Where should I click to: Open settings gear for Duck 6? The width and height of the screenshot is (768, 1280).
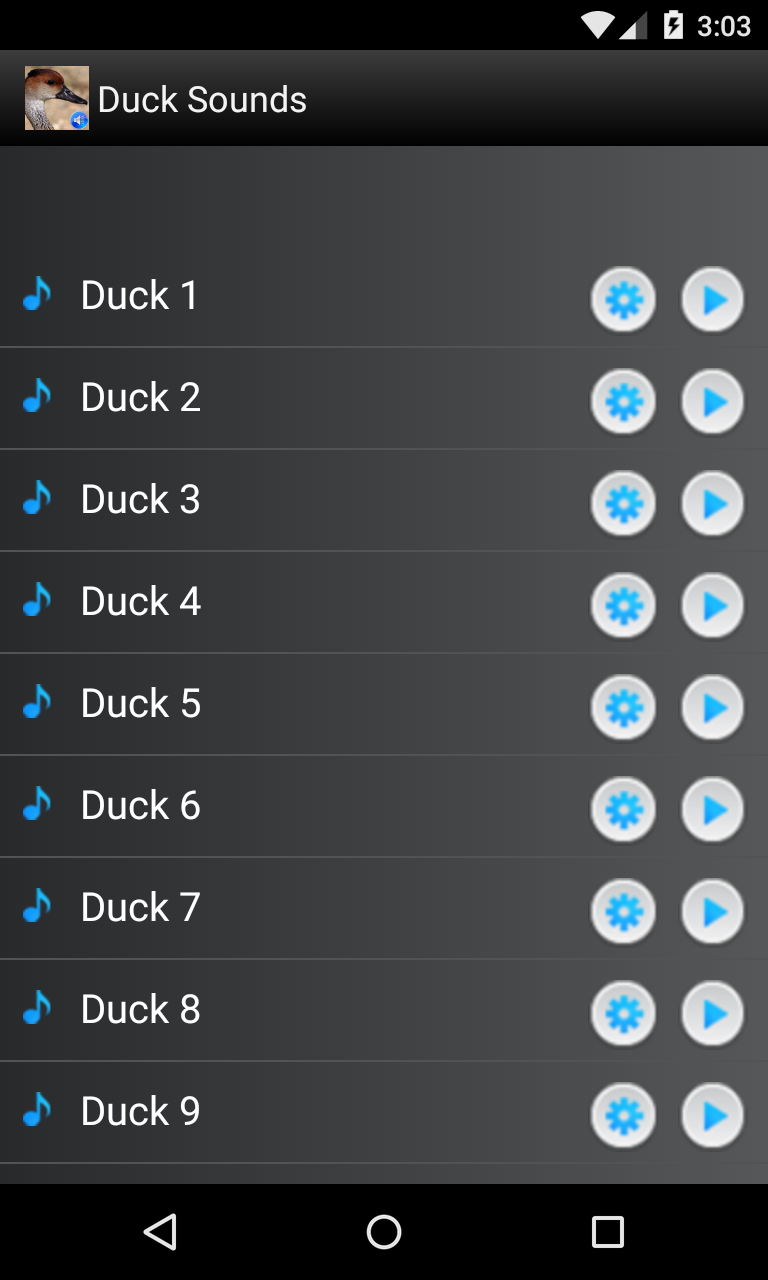623,809
